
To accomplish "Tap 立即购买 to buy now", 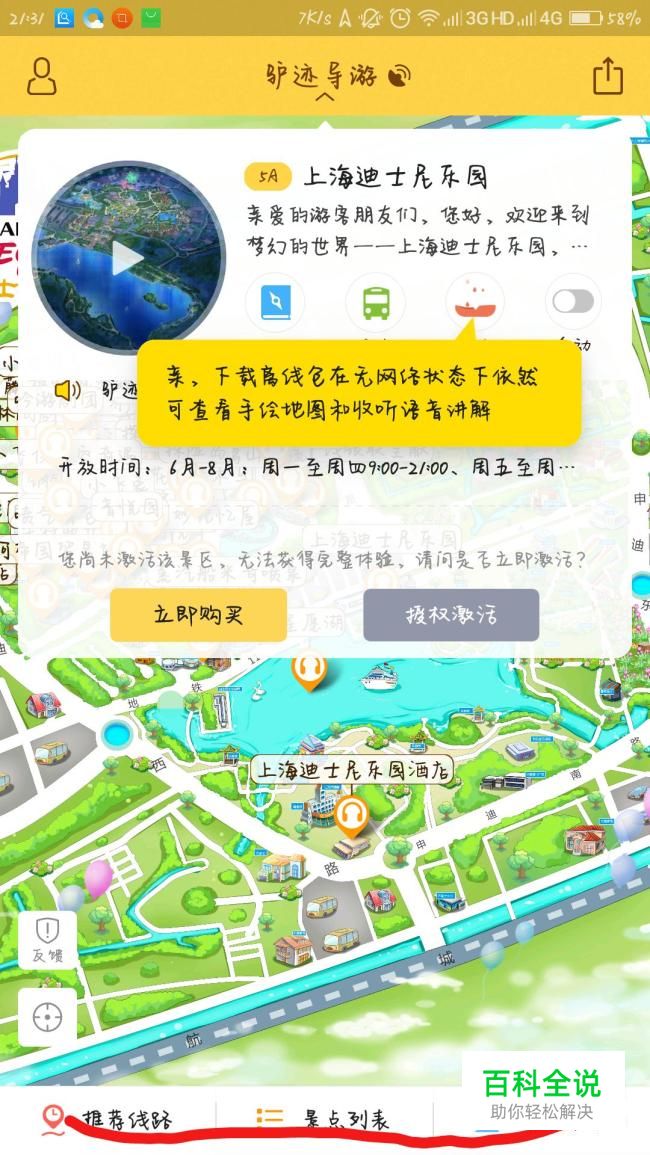I will [x=198, y=614].
